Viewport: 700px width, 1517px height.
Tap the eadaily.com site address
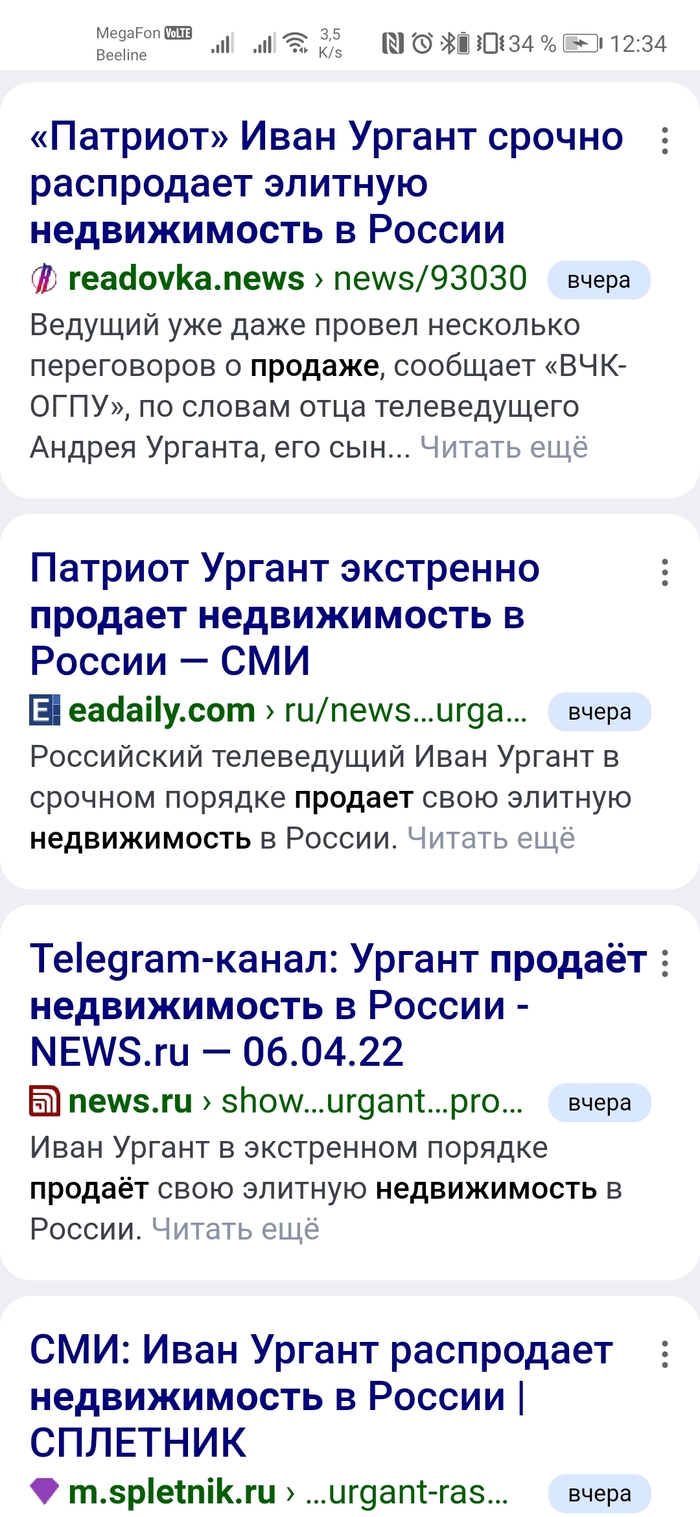(161, 711)
